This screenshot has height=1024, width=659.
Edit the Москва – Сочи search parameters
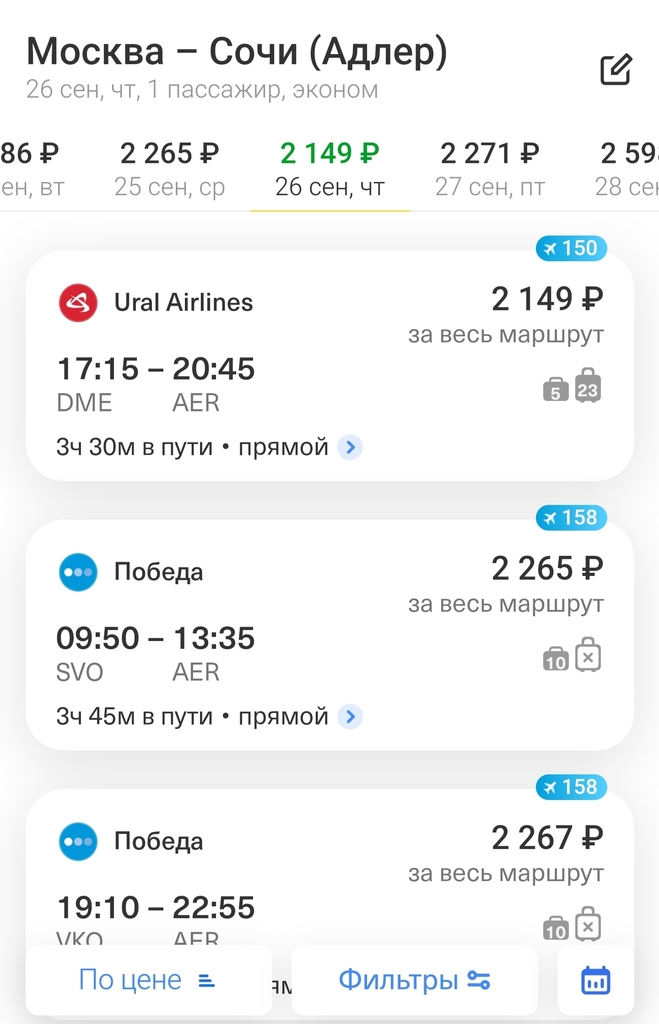tap(616, 69)
